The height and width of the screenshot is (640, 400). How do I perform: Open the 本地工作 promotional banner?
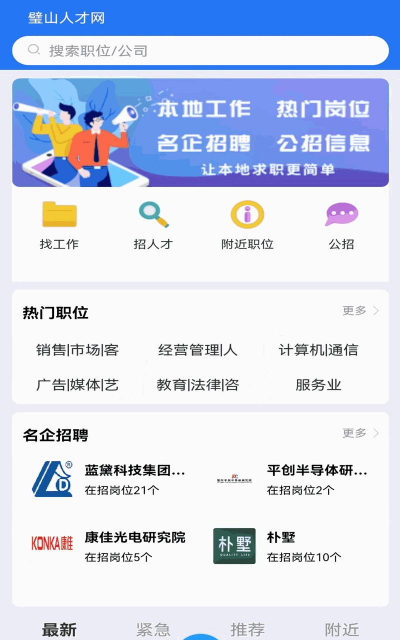200,133
